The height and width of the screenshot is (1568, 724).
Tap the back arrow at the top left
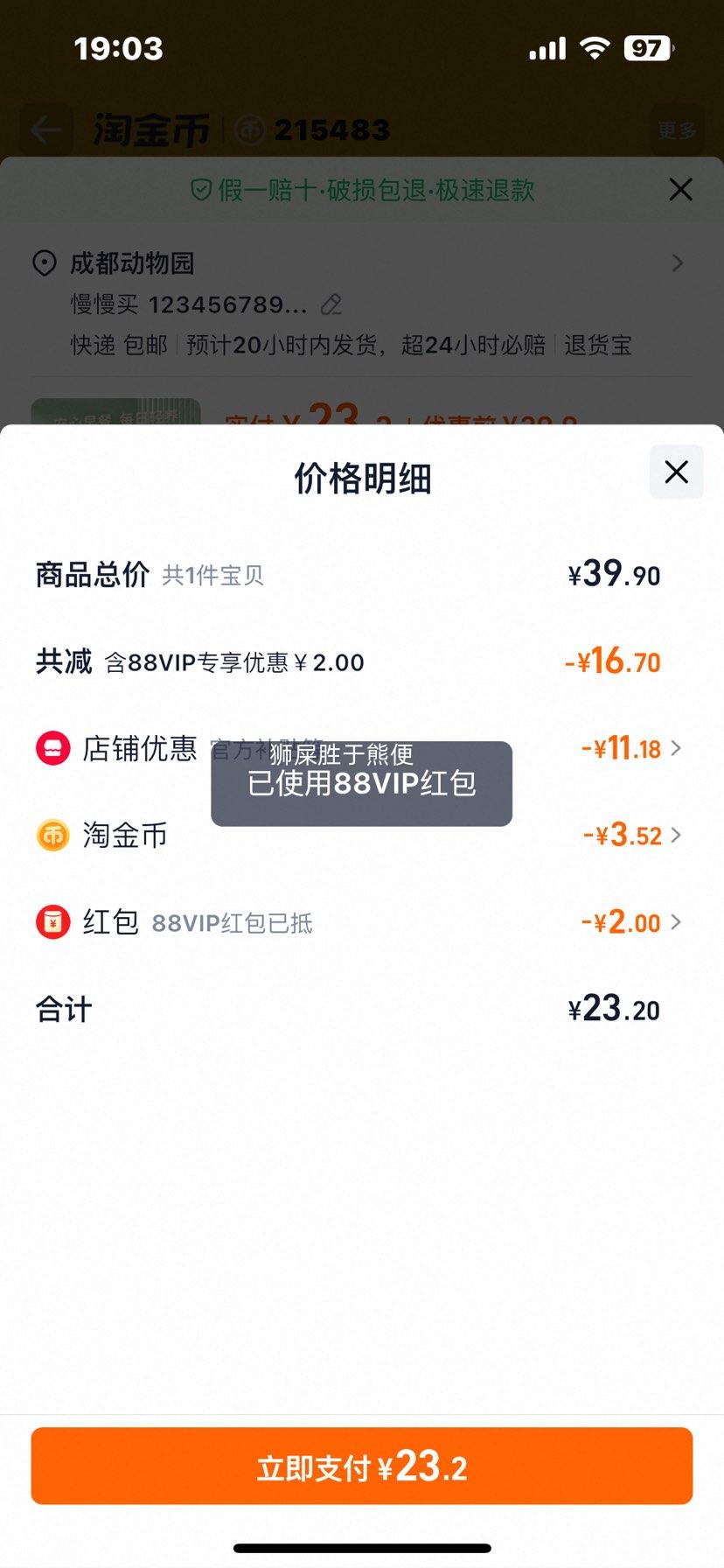pyautogui.click(x=45, y=129)
